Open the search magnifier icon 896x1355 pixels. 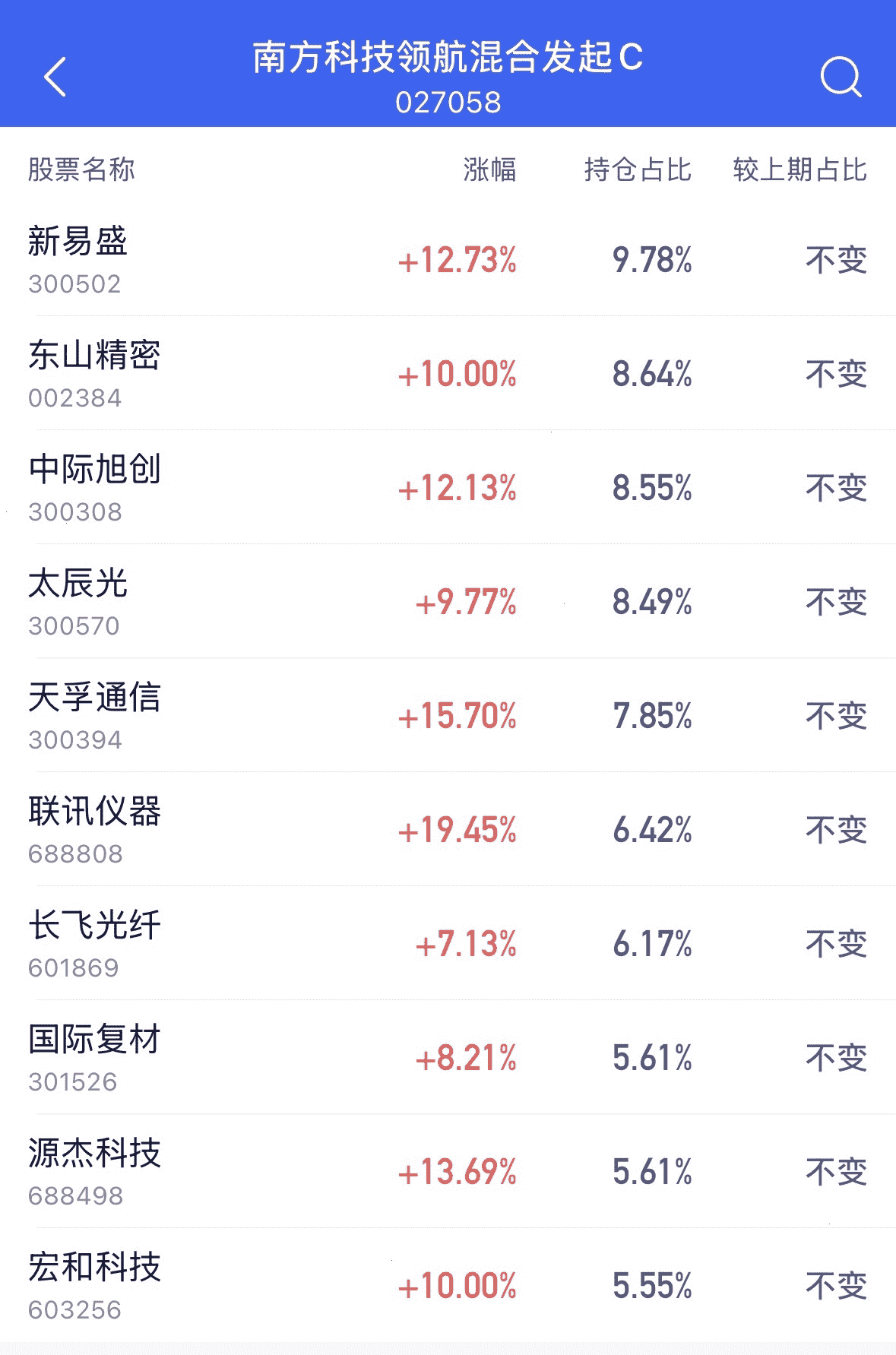pos(841,77)
